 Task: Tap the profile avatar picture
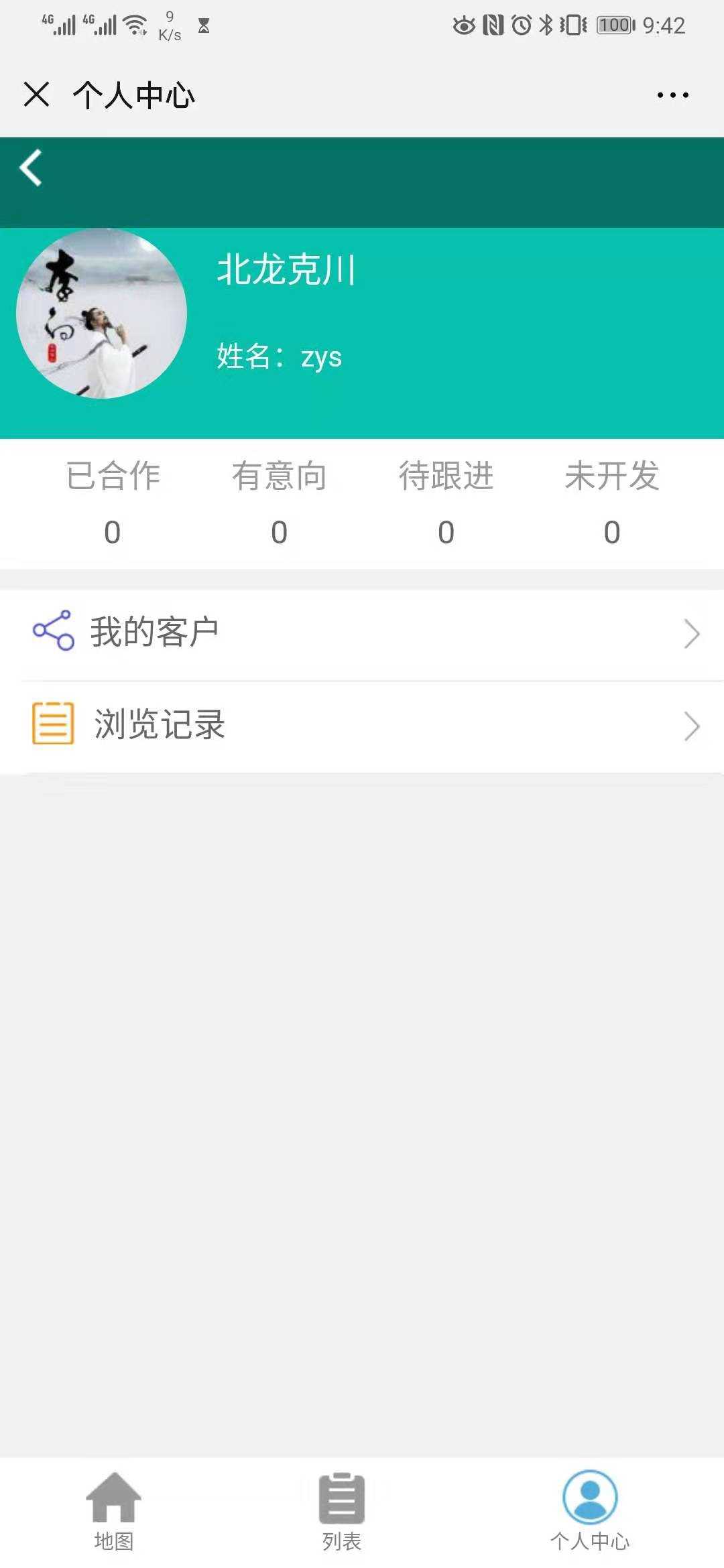[102, 314]
